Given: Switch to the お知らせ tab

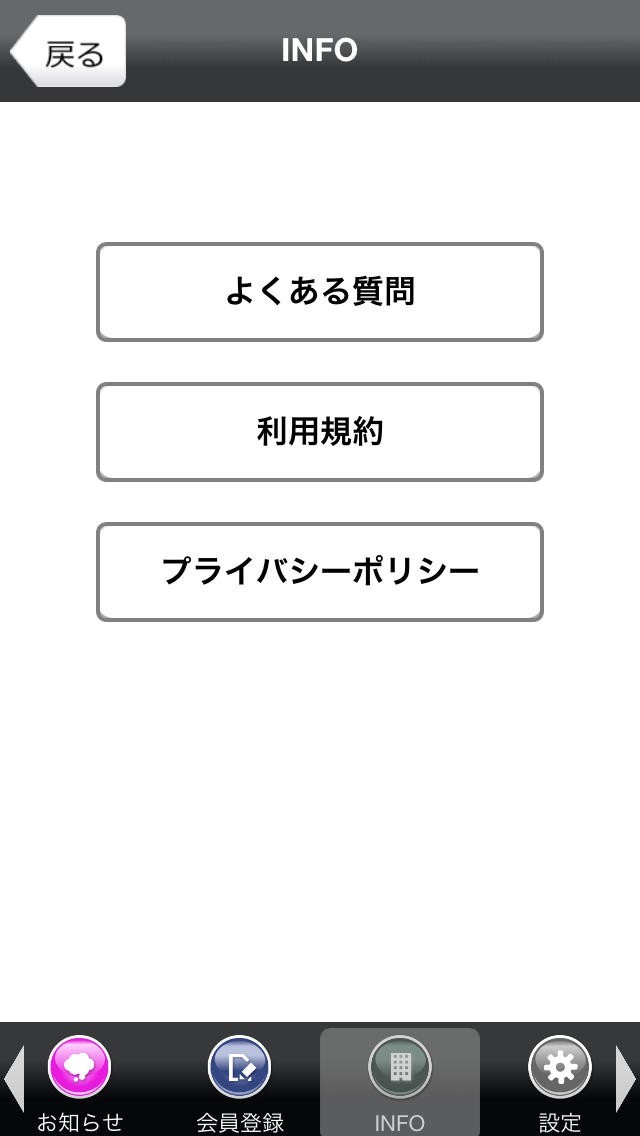Looking at the screenshot, I should click(x=80, y=1082).
